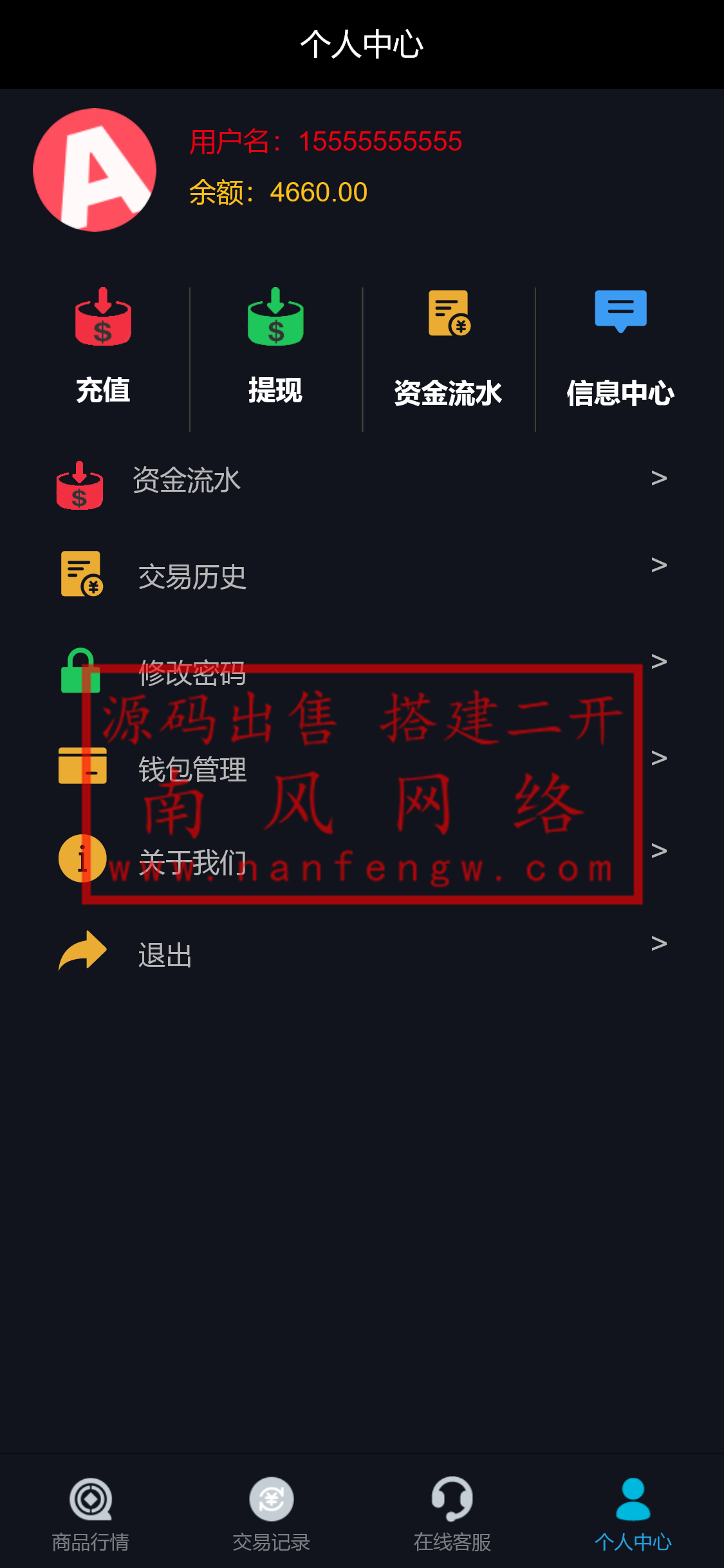Image resolution: width=724 pixels, height=1568 pixels.
Task: Open the 提现 withdraw shortcut
Action: click(x=275, y=348)
